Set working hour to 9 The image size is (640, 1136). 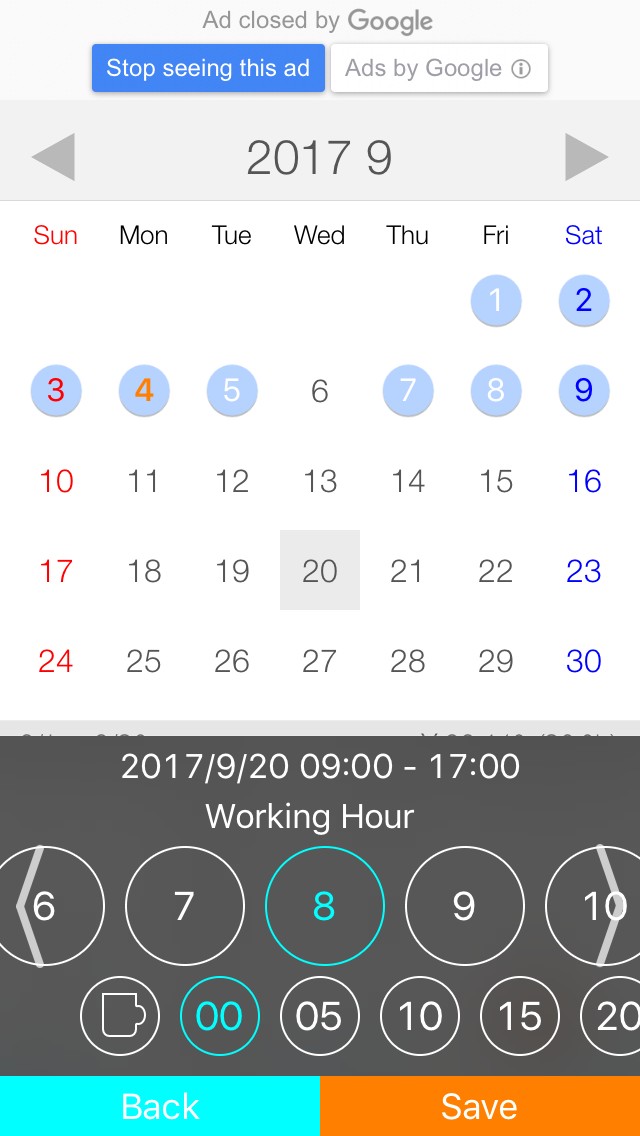[x=464, y=906]
